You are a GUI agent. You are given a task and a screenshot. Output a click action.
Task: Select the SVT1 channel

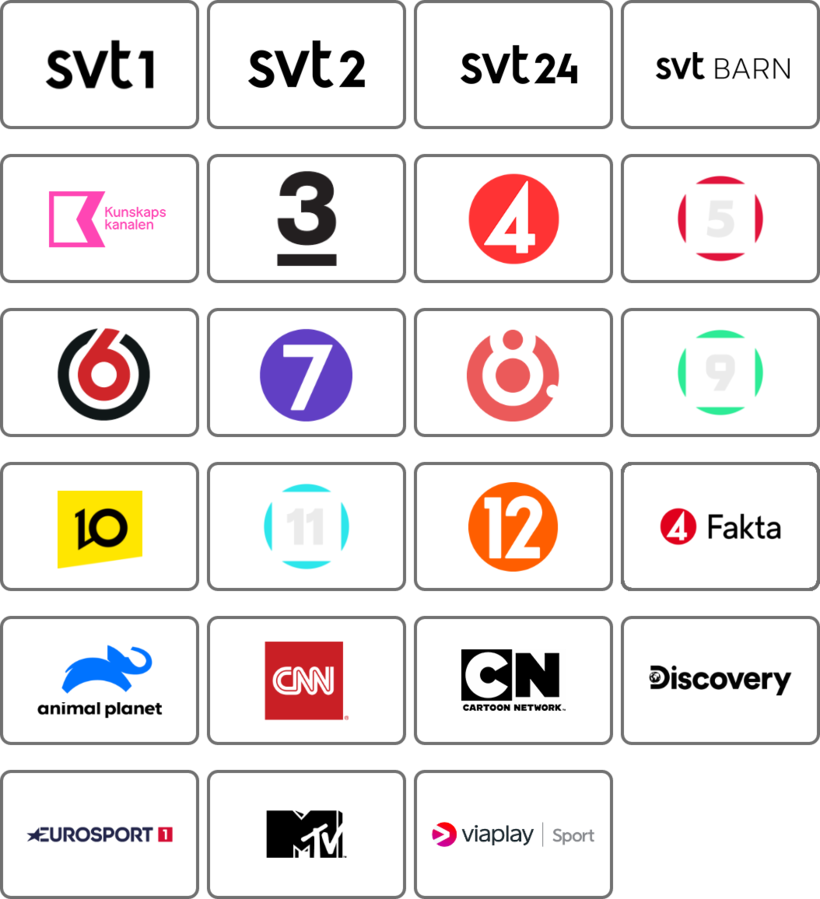pyautogui.click(x=99, y=65)
